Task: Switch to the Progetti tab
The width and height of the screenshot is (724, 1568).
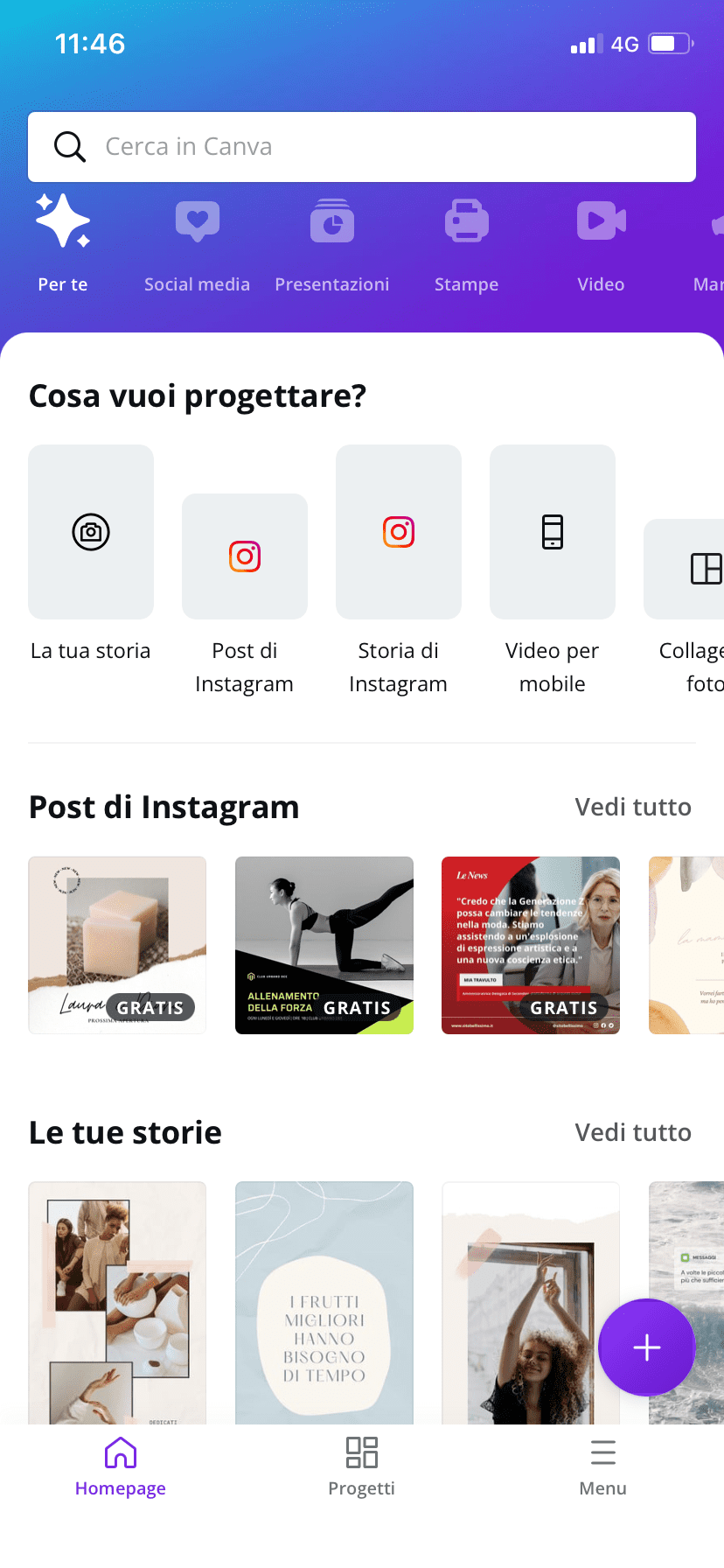Action: pos(362,1466)
